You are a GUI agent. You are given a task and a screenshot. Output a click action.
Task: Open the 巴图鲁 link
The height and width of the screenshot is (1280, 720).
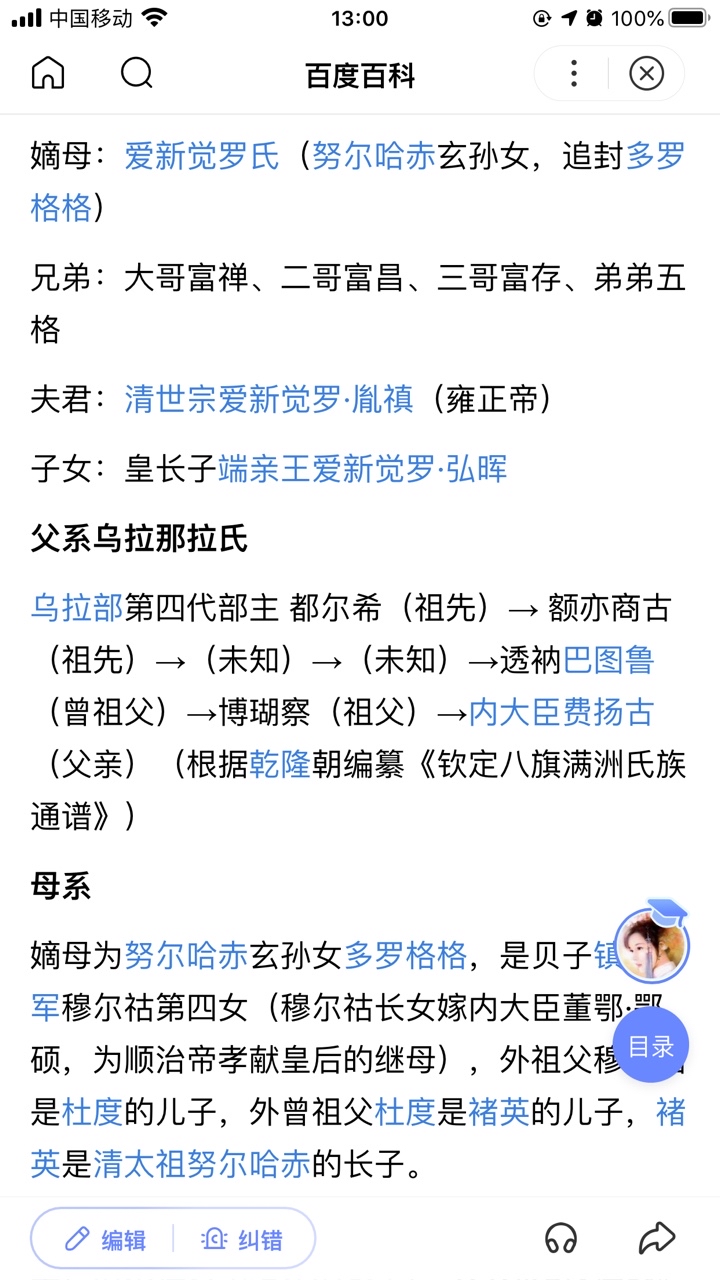(609, 660)
